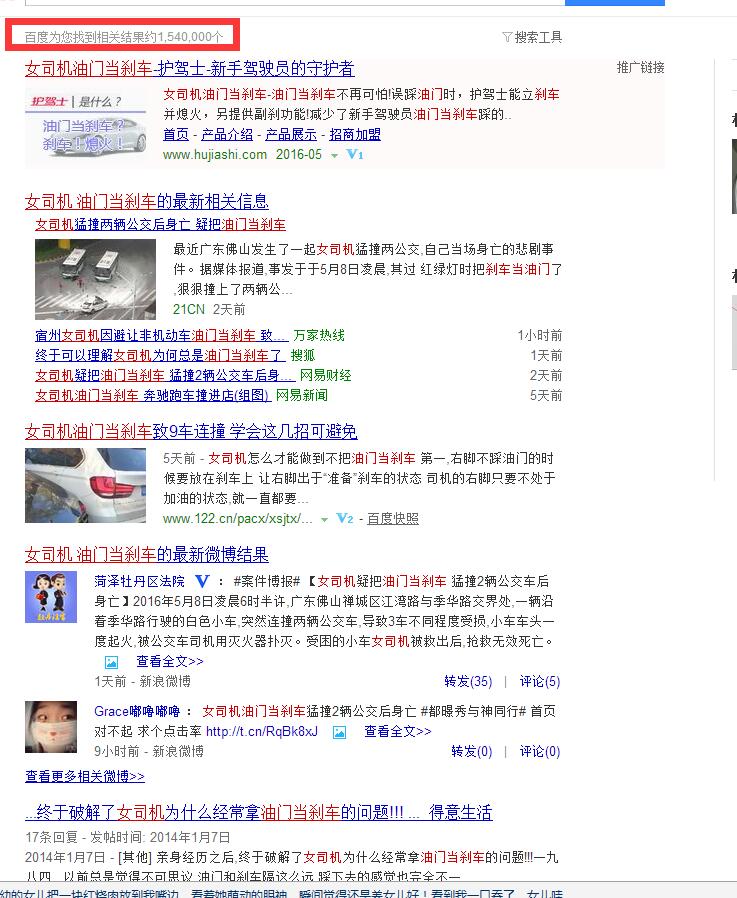Screen dimensions: 737x898
Task: Open the 宿州女司机因避让非机动车 news link
Action: click(161, 336)
